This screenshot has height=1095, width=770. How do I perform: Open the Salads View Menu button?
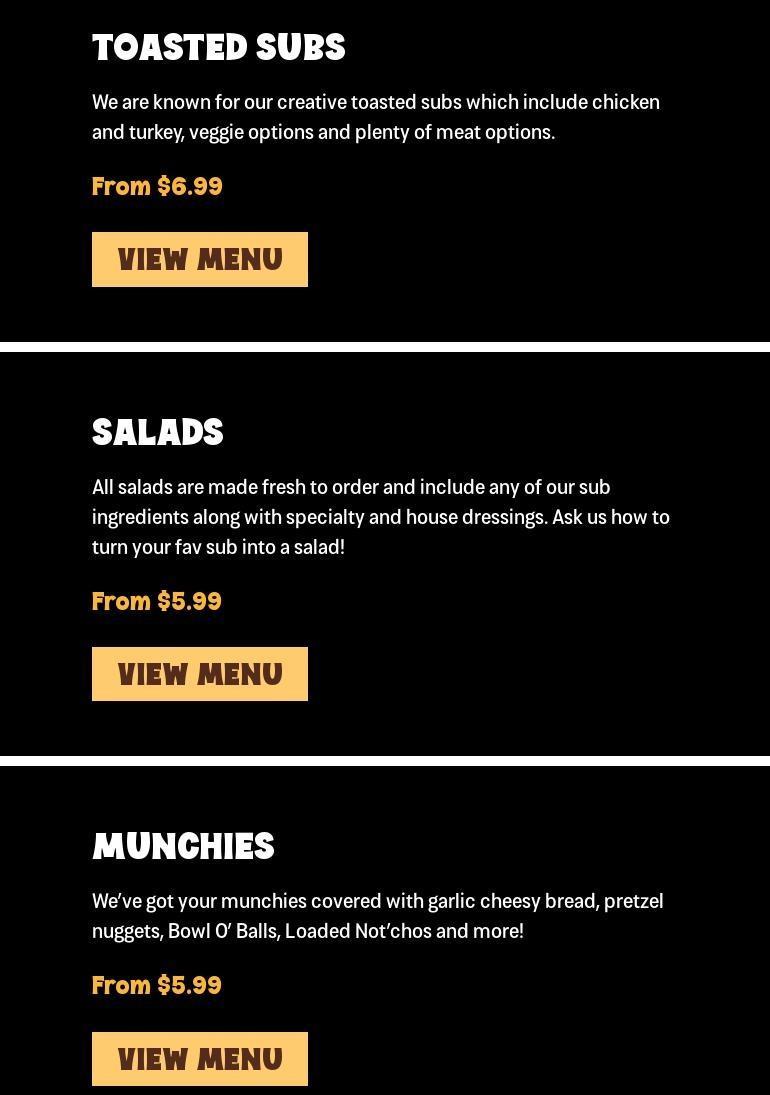pyautogui.click(x=200, y=674)
